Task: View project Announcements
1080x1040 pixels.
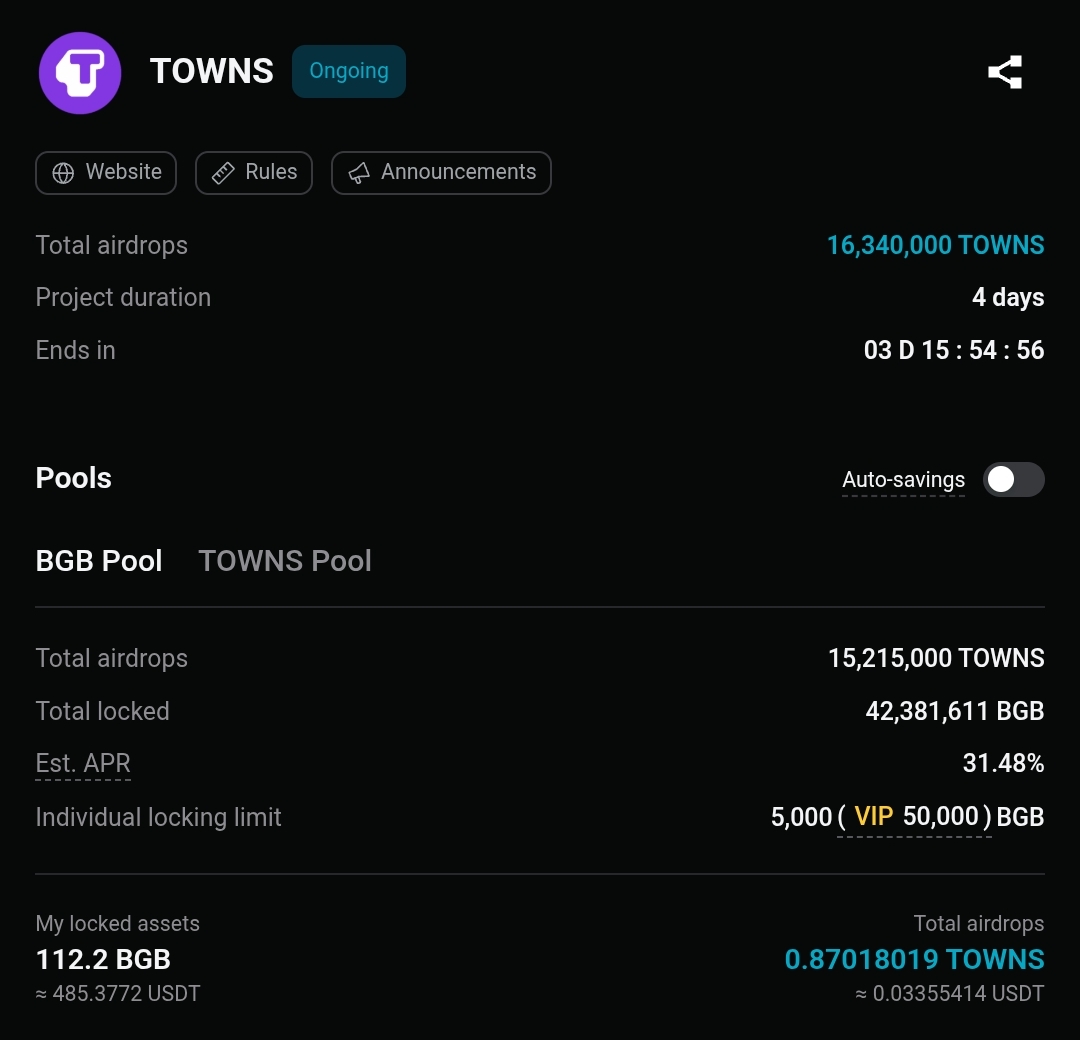Action: [441, 172]
